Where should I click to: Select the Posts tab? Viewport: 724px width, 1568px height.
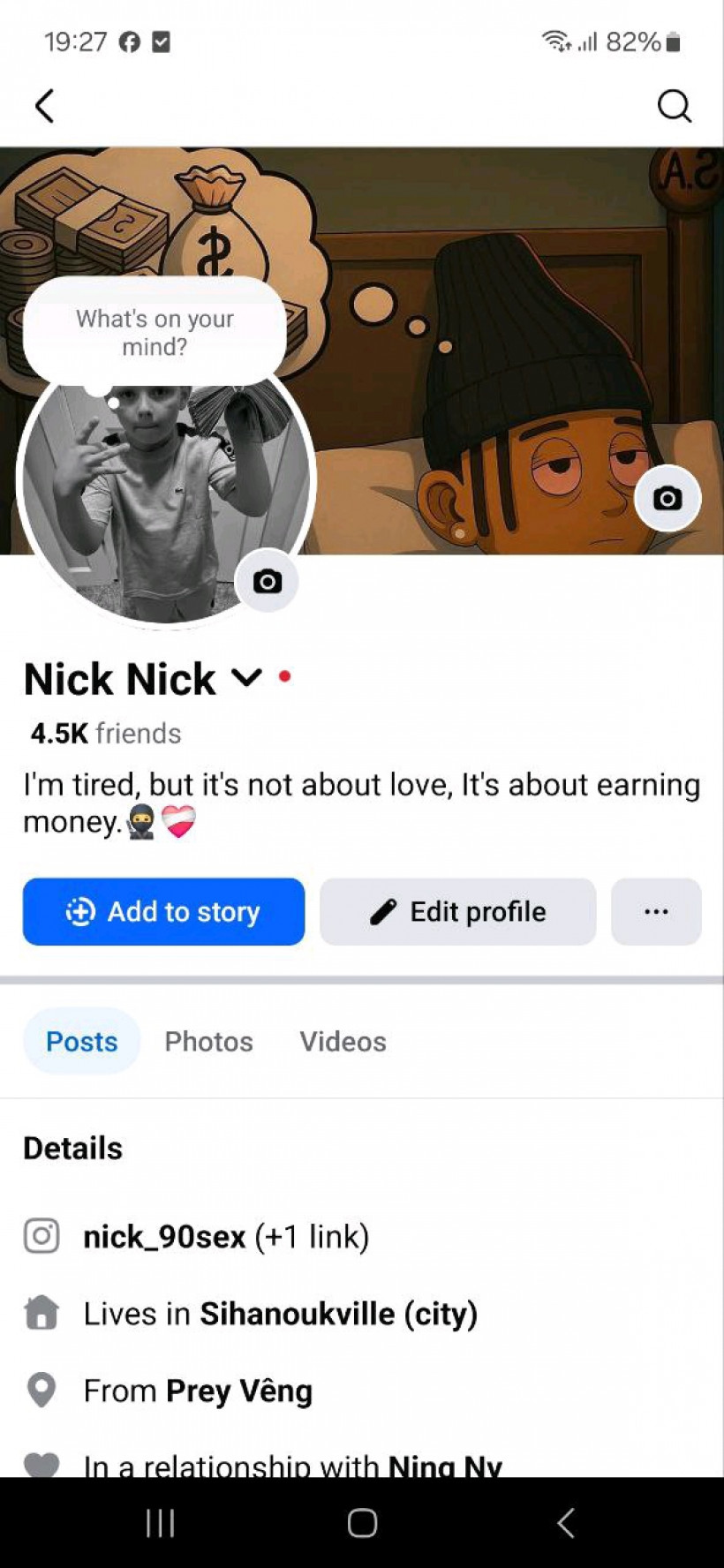(x=81, y=1041)
